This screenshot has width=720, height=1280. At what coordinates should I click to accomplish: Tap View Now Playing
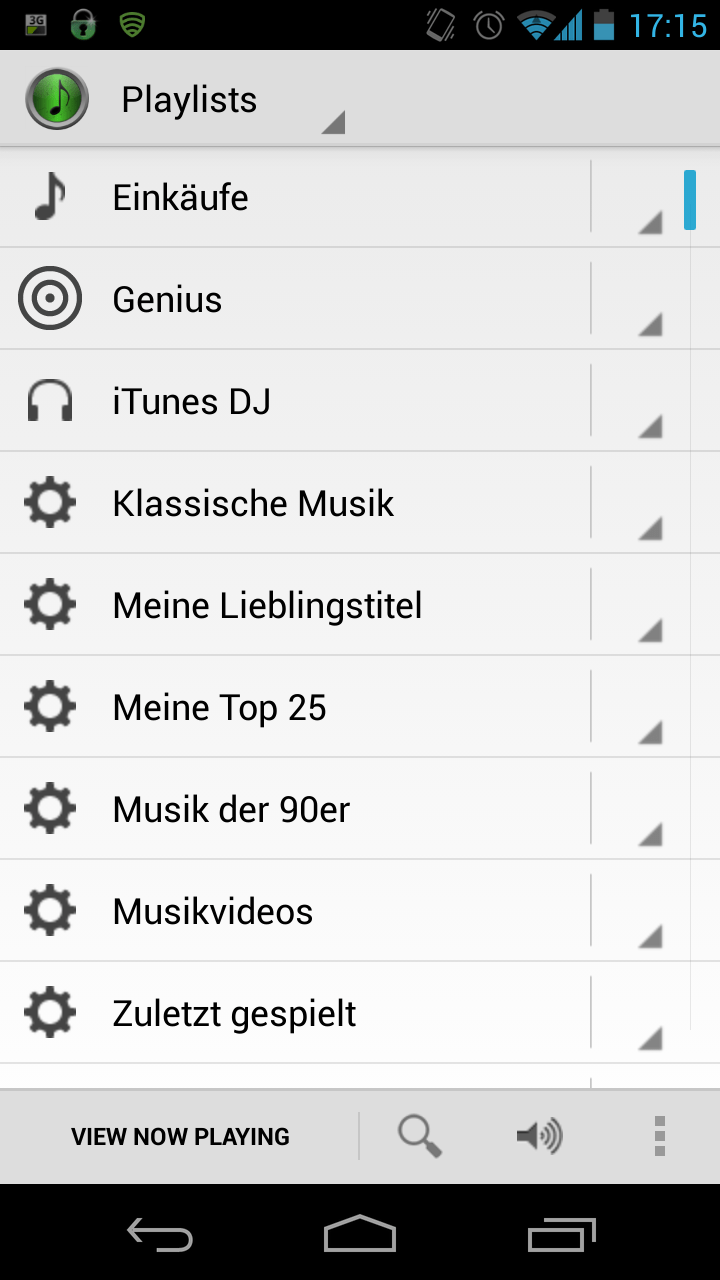(x=180, y=1137)
